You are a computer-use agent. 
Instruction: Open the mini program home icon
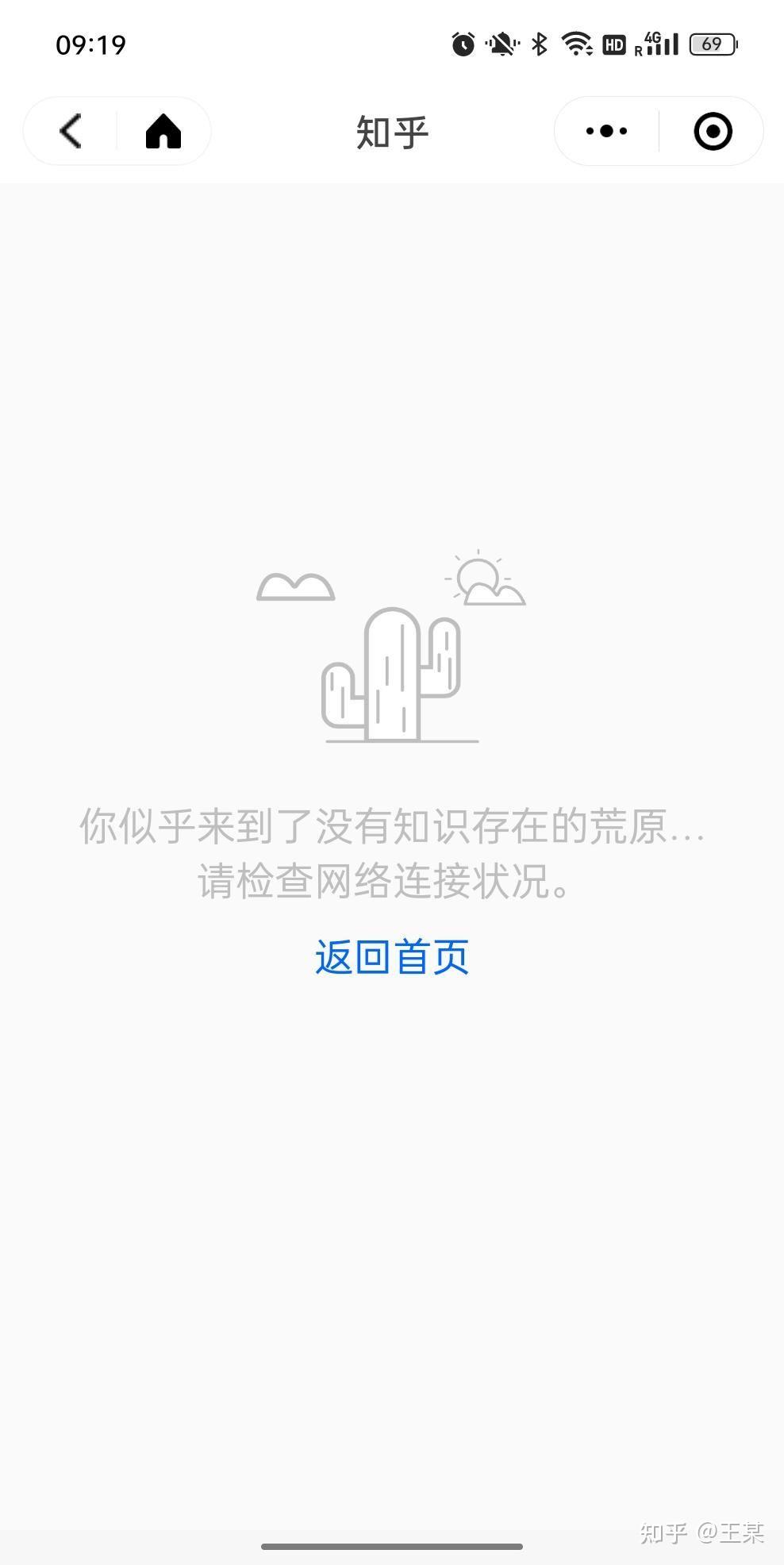163,131
